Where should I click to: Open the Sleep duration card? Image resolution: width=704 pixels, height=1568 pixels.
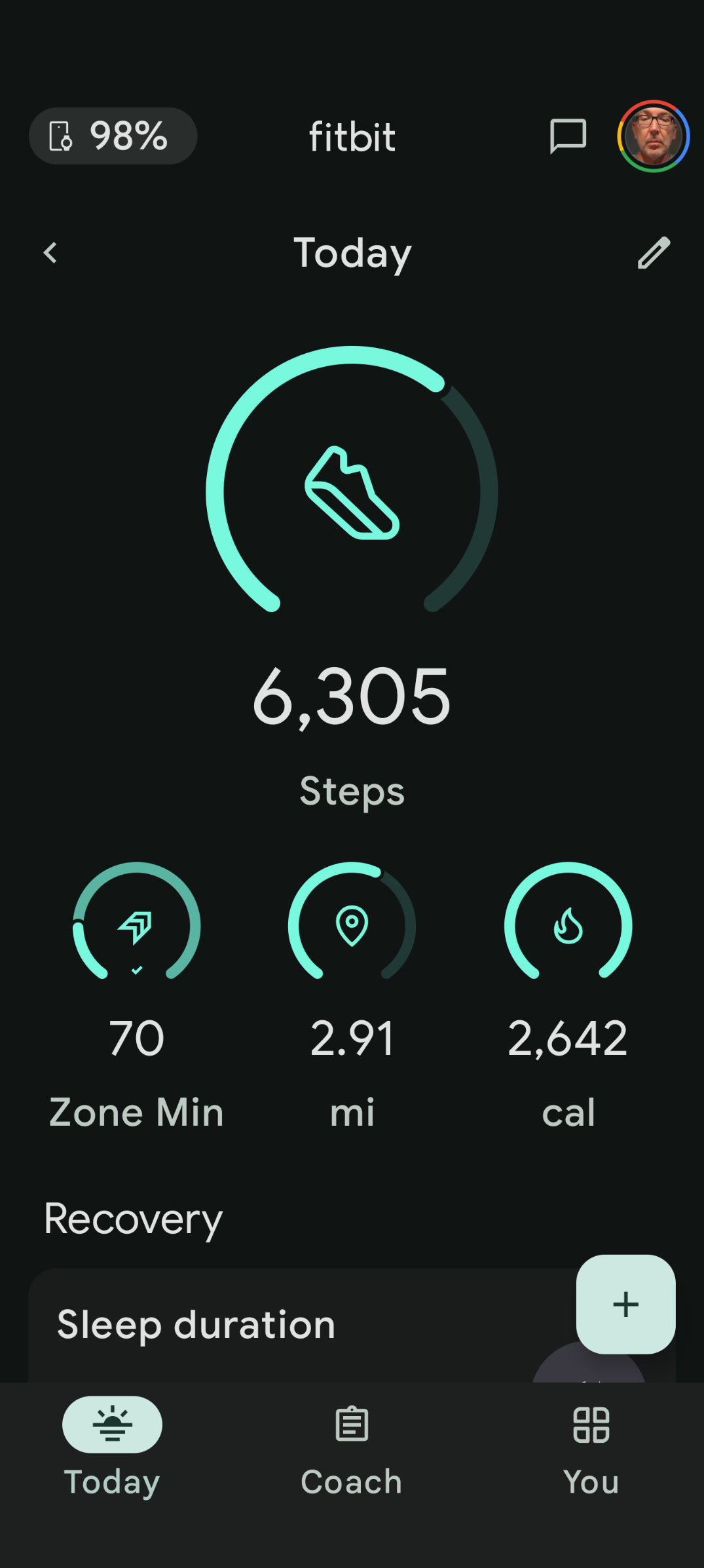click(262, 1325)
